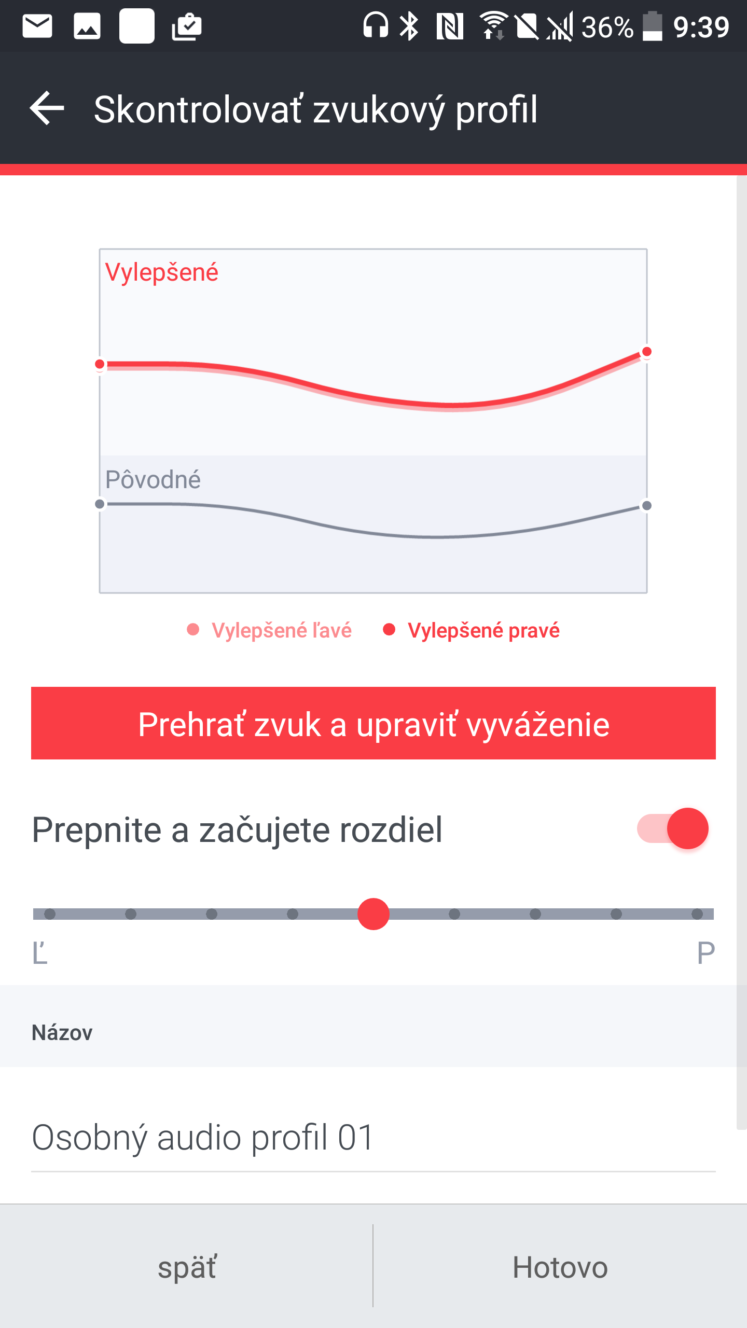Viewport: 747px width, 1328px height.
Task: Set balance slider fully to P
Action: point(697,913)
